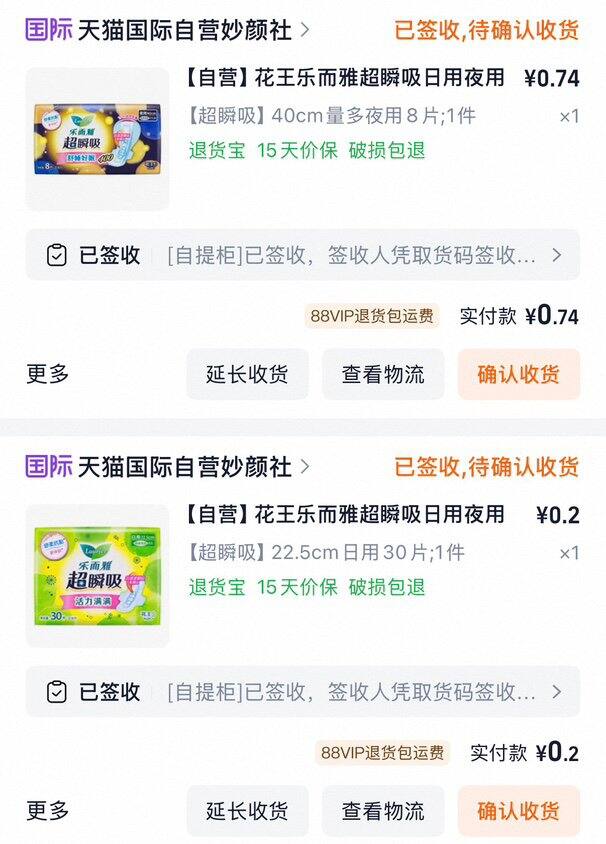Check logistics (查看物流) for the ¥0.74 order
This screenshot has width=606, height=844.
pos(383,375)
